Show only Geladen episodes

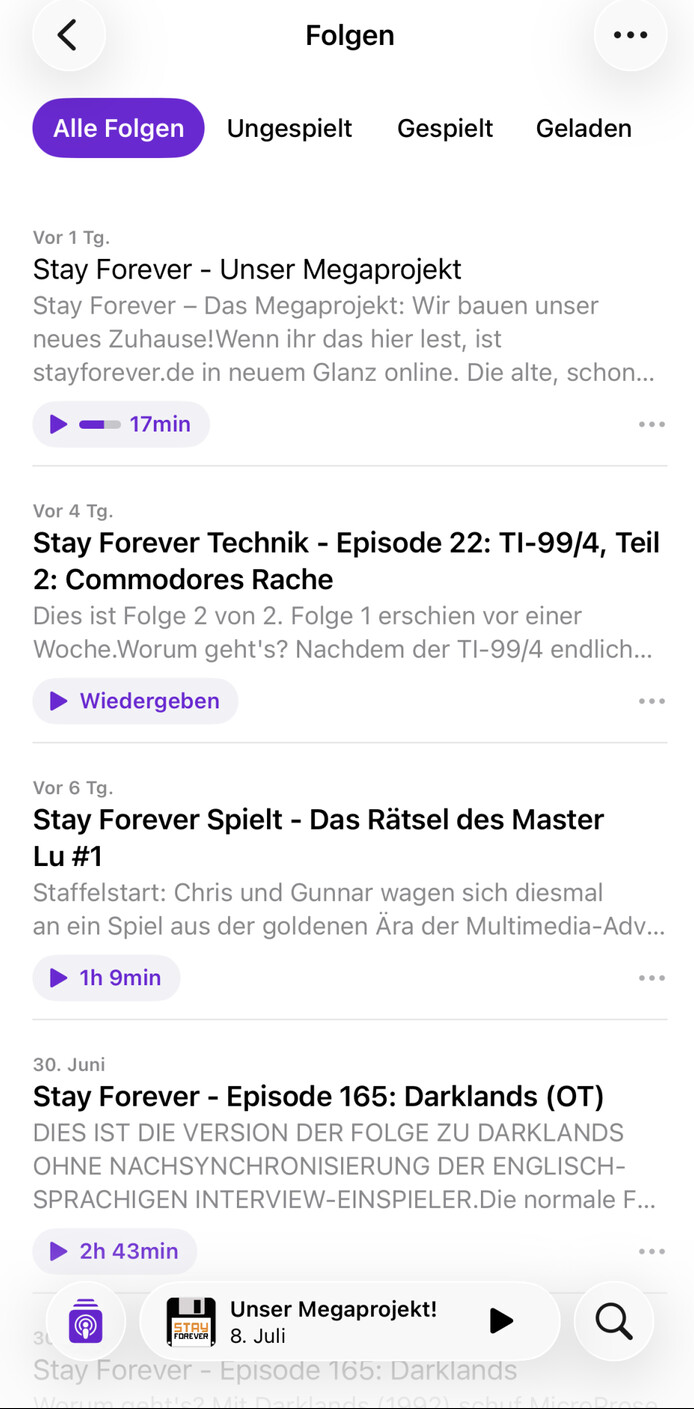[x=584, y=128]
